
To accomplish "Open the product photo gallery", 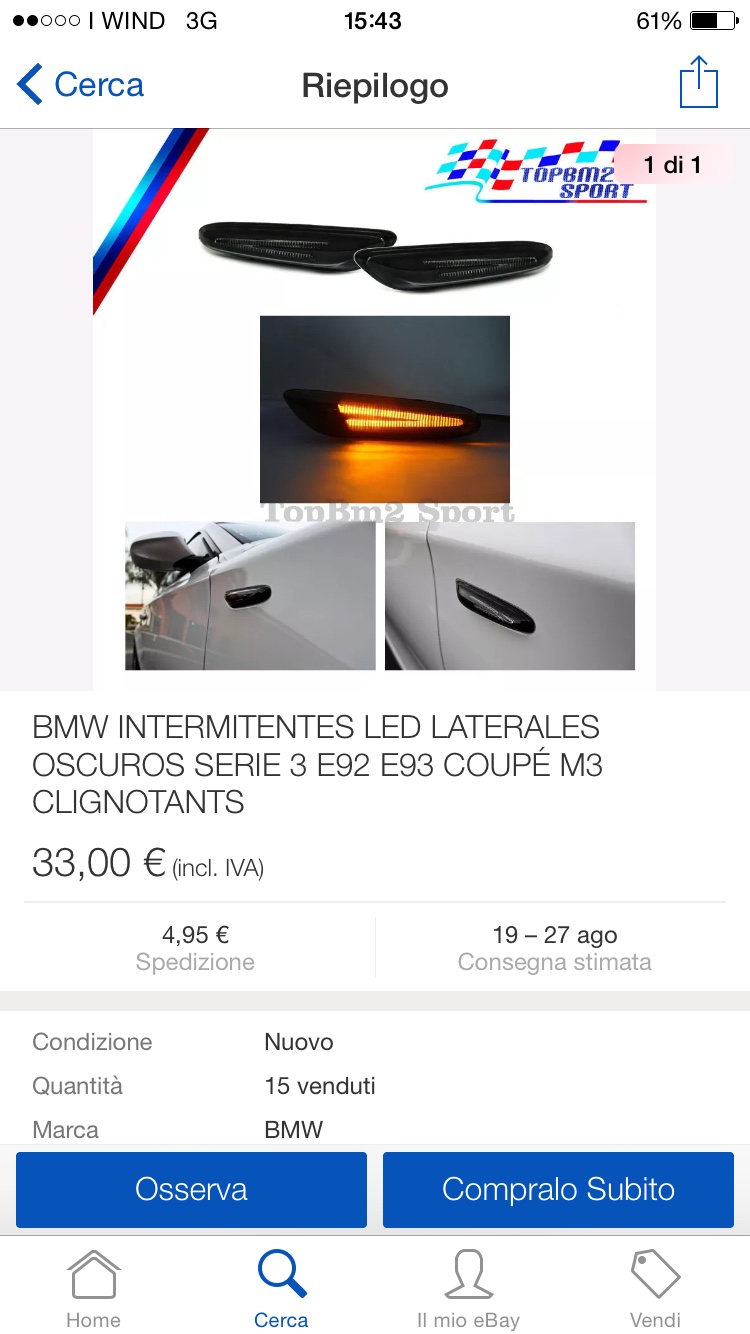I will (375, 410).
